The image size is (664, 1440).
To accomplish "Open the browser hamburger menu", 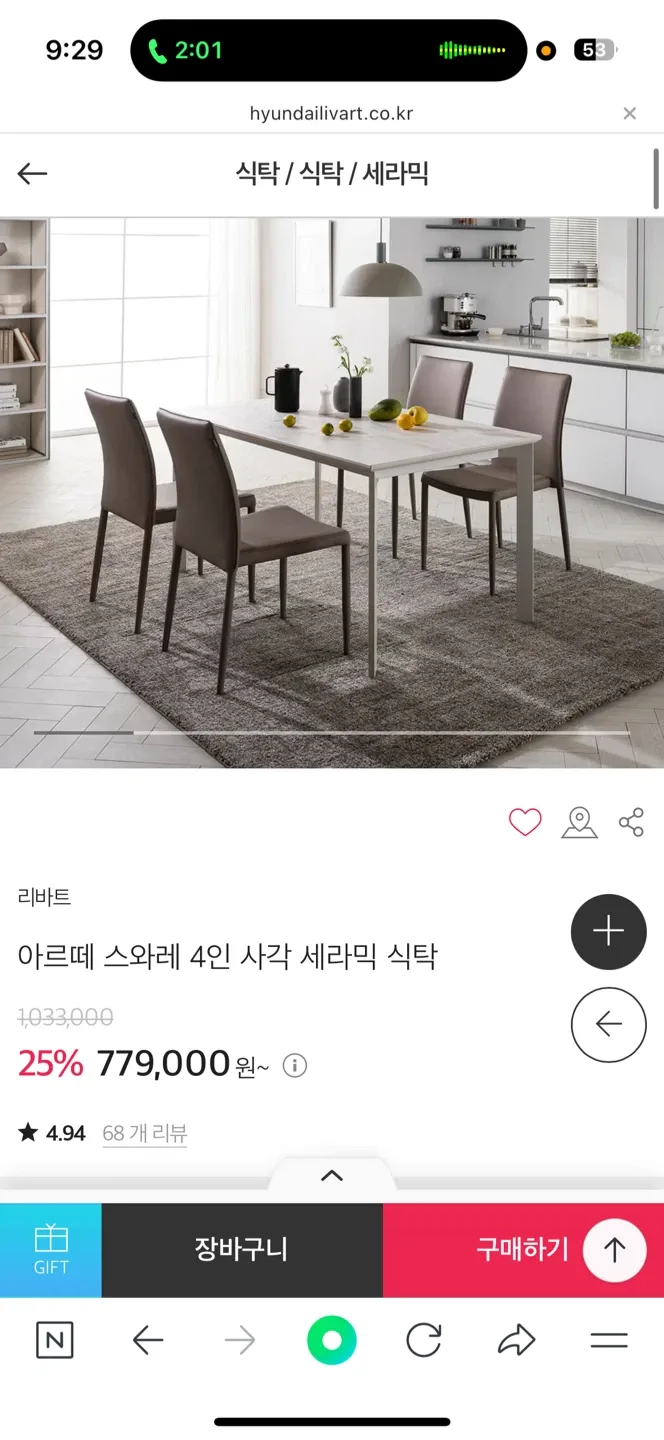I will tap(608, 1340).
